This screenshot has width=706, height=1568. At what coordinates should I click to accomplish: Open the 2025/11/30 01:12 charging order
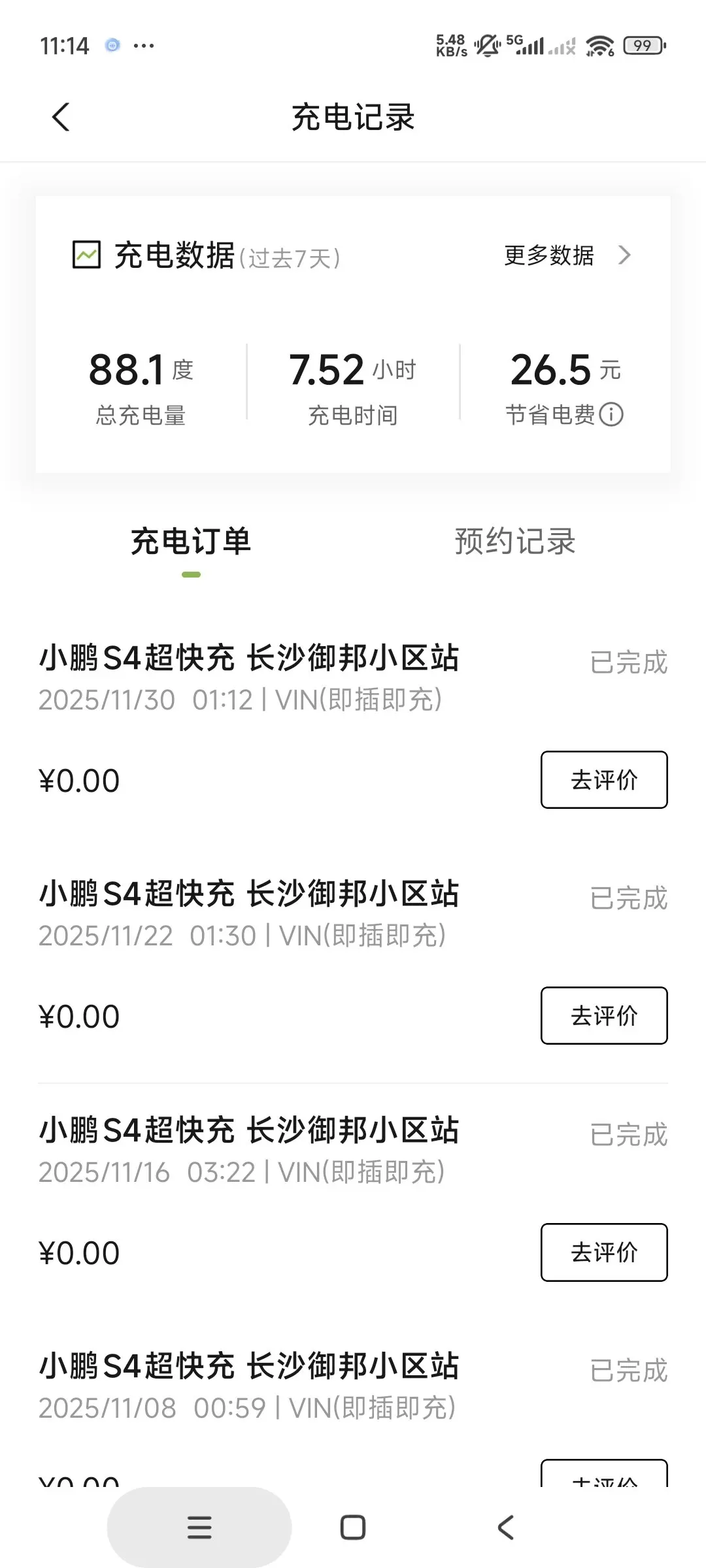click(x=248, y=677)
